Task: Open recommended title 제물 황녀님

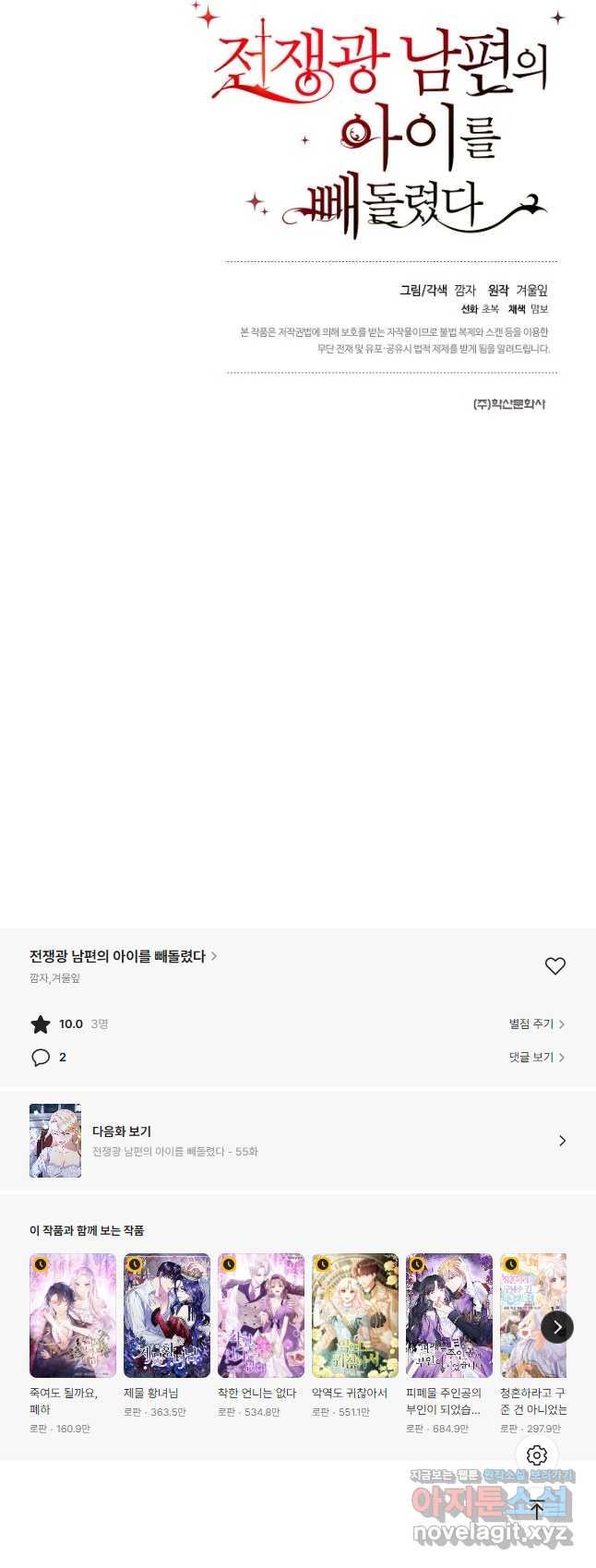Action: tap(167, 1315)
